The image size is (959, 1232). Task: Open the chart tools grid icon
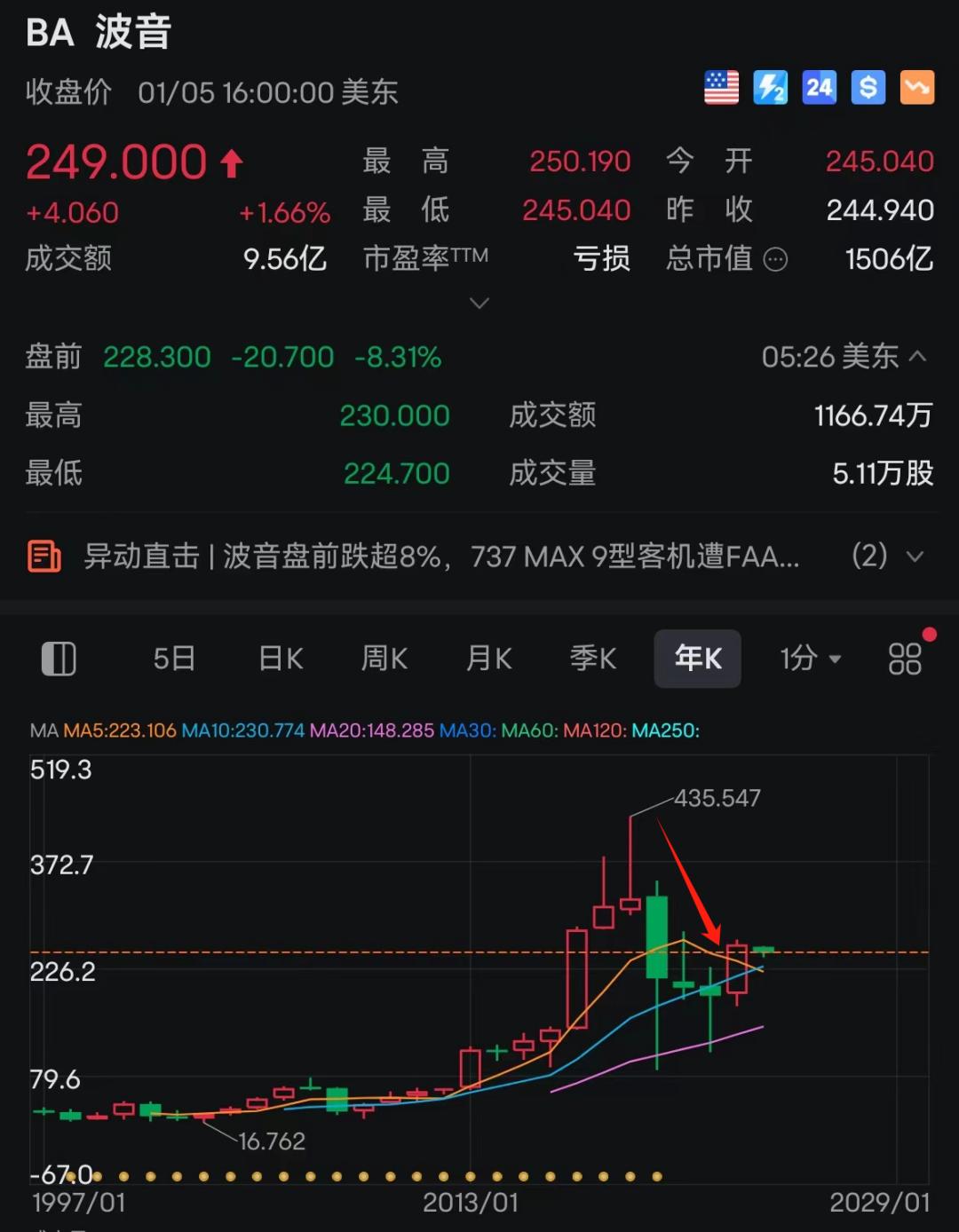pyautogui.click(x=905, y=659)
